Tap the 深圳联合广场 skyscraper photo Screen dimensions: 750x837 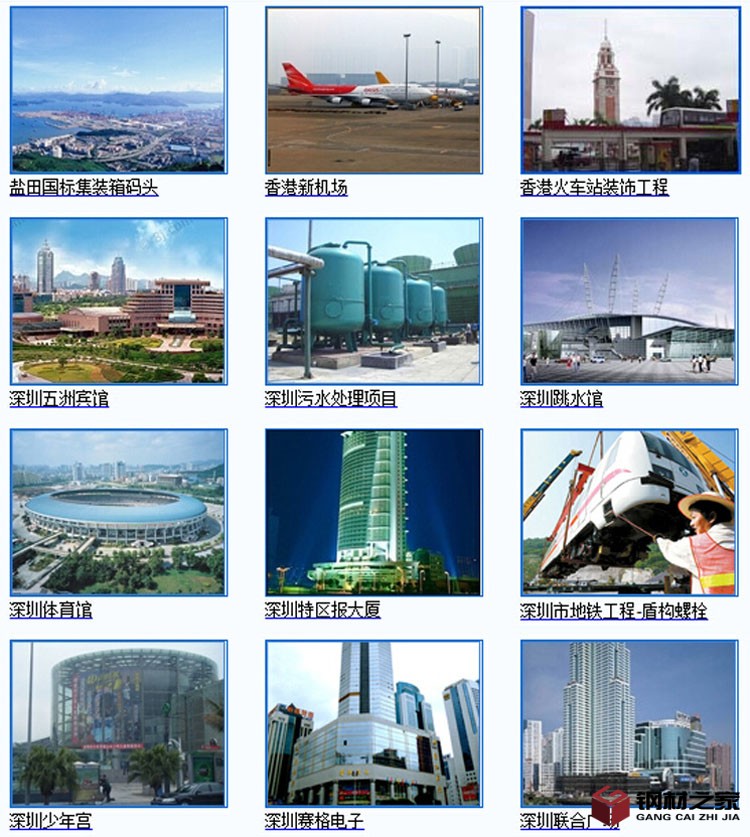coord(629,723)
